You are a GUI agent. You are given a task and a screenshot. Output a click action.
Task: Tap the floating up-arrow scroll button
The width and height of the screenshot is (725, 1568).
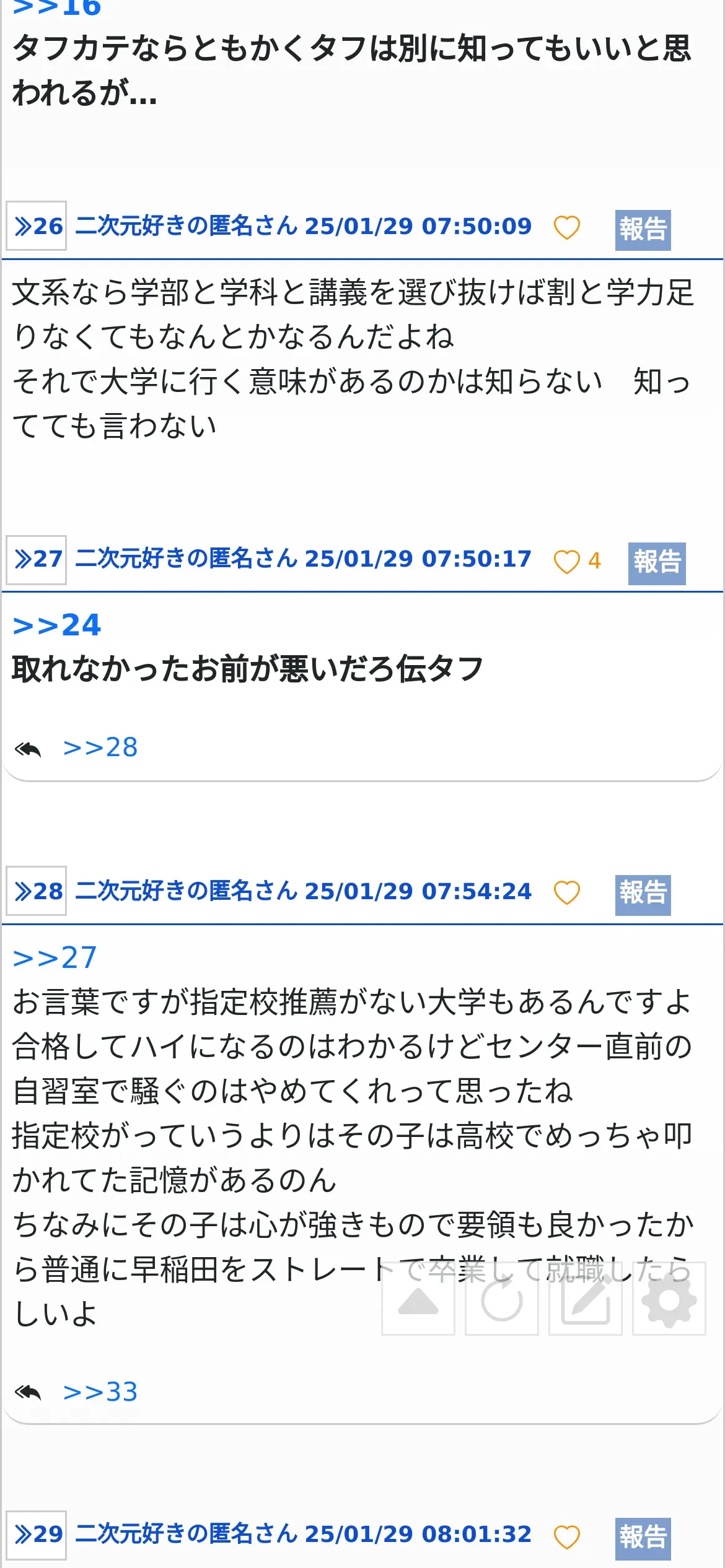[418, 1299]
